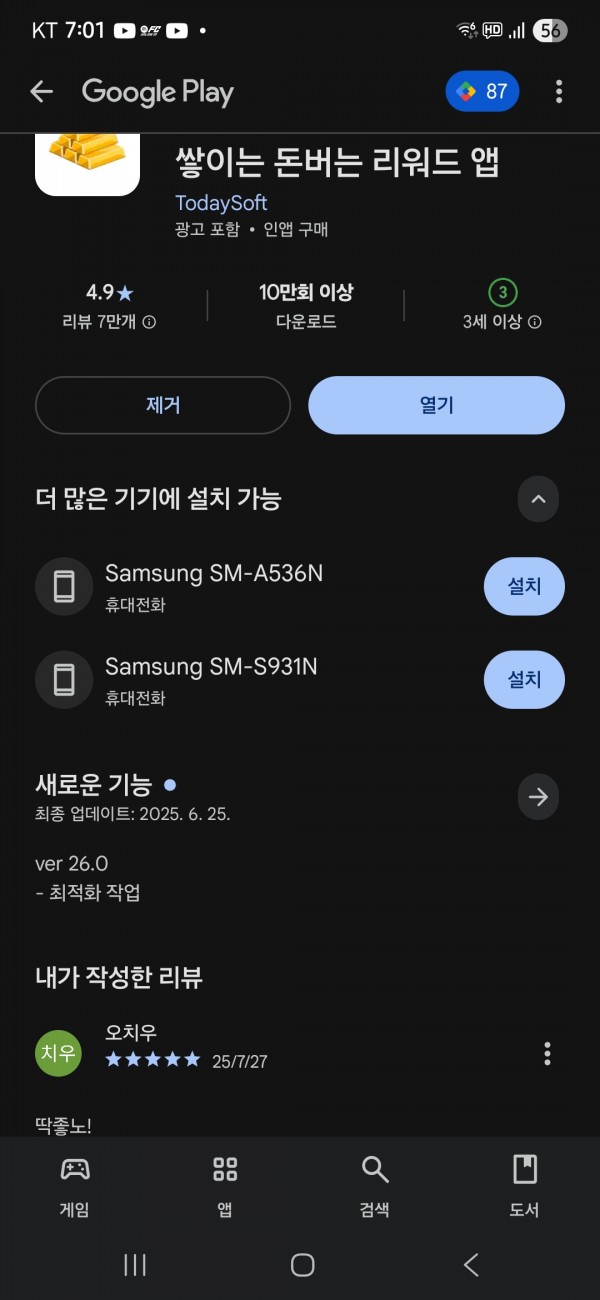Collapse the 더 많은 기기에 설치 가능 section

538,499
